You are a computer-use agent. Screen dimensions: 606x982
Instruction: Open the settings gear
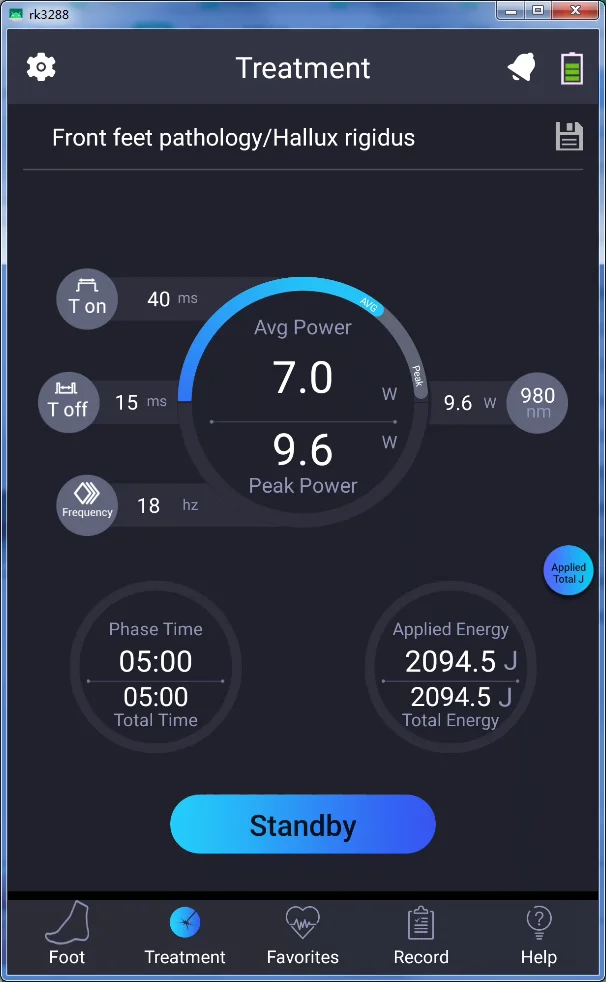tap(41, 68)
